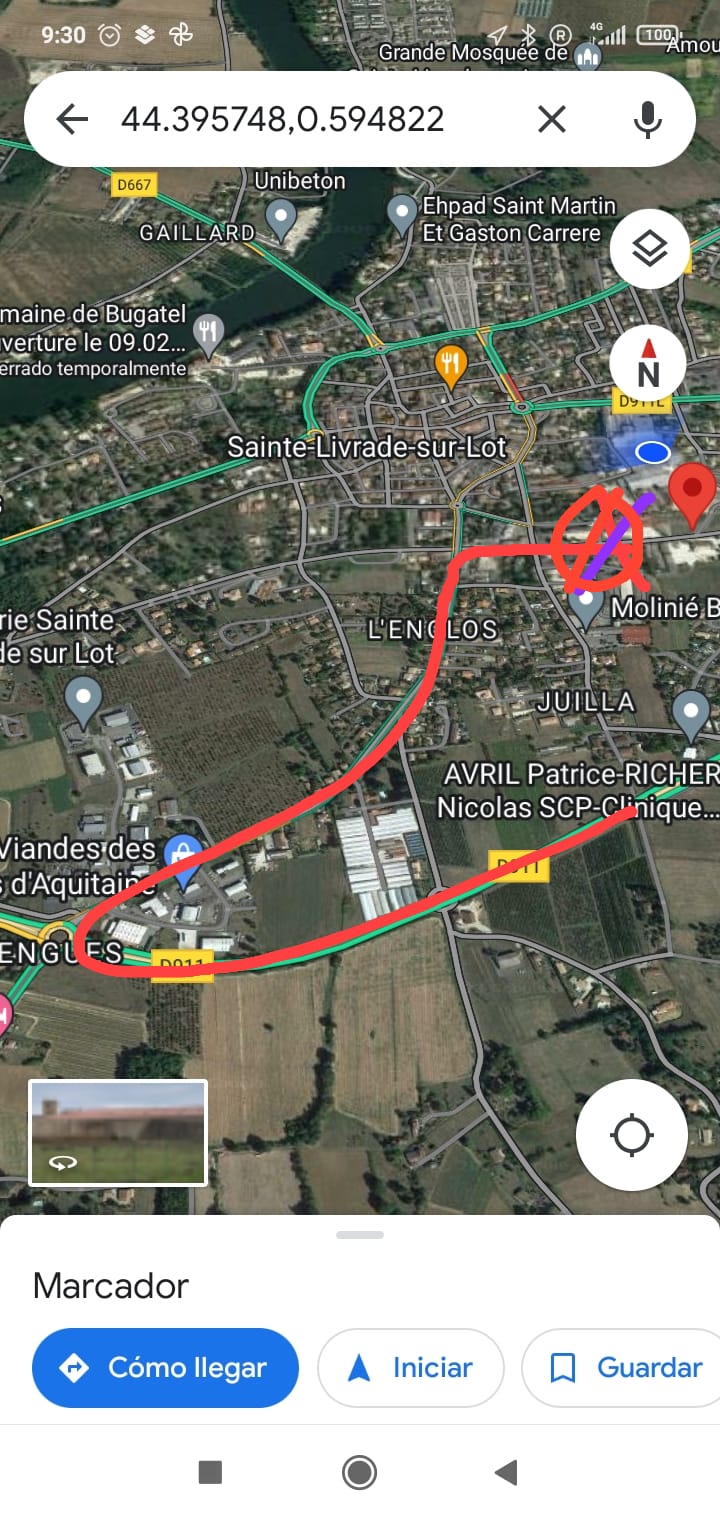Tap the compass to reorient north

pos(648,363)
